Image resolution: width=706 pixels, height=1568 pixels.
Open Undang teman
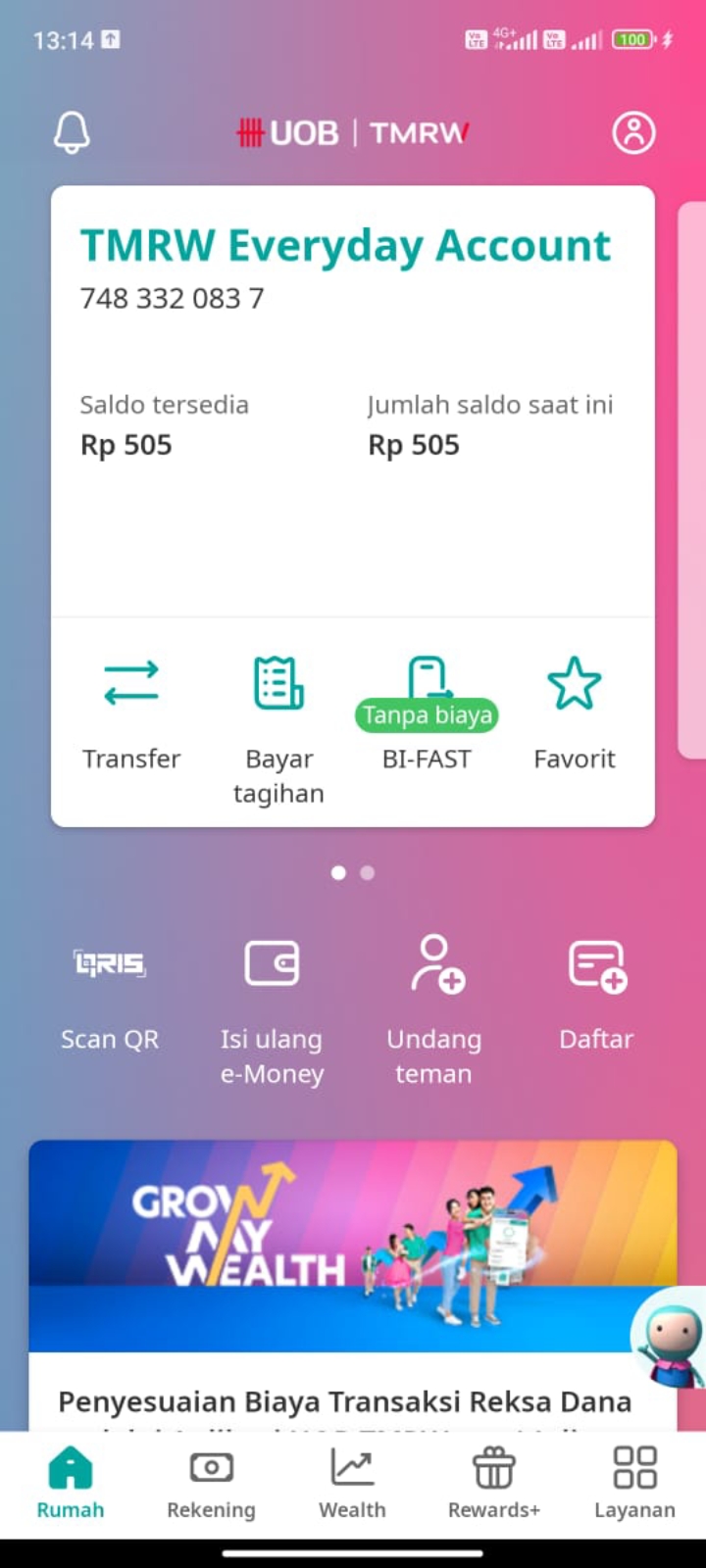tap(434, 1011)
